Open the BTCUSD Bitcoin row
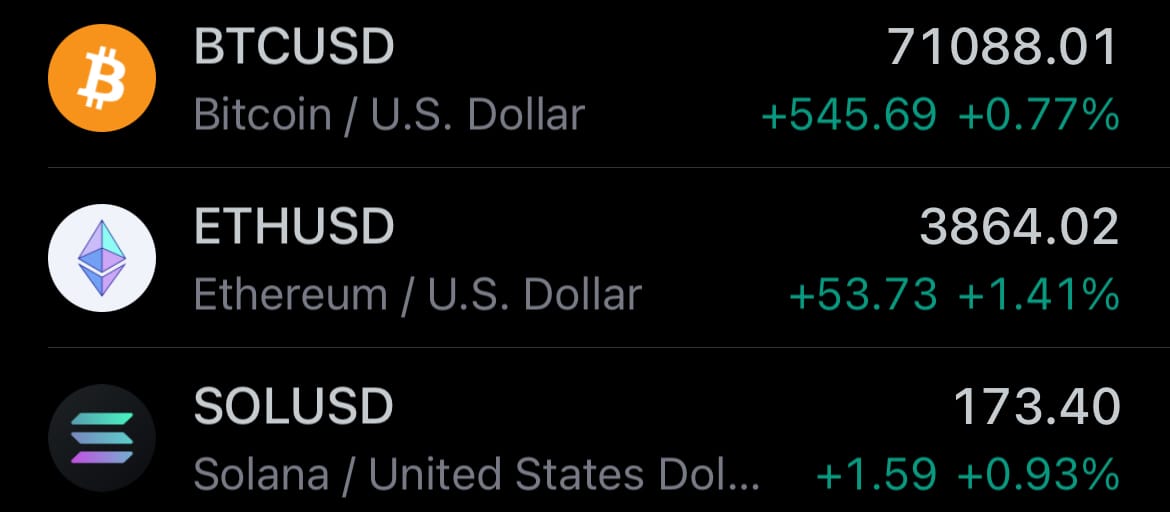The width and height of the screenshot is (1170, 512). pos(585,80)
